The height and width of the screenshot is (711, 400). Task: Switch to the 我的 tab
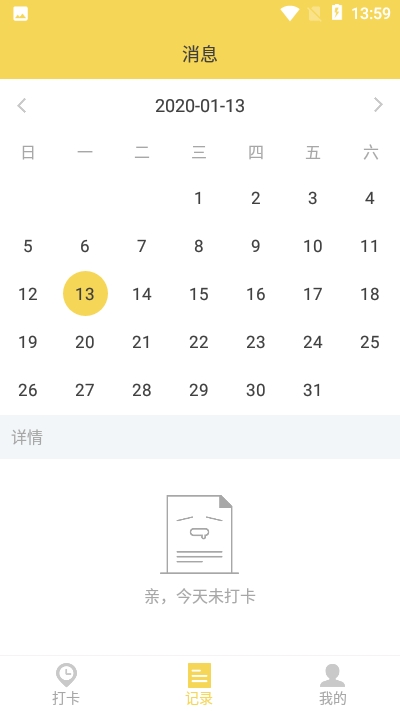332,684
